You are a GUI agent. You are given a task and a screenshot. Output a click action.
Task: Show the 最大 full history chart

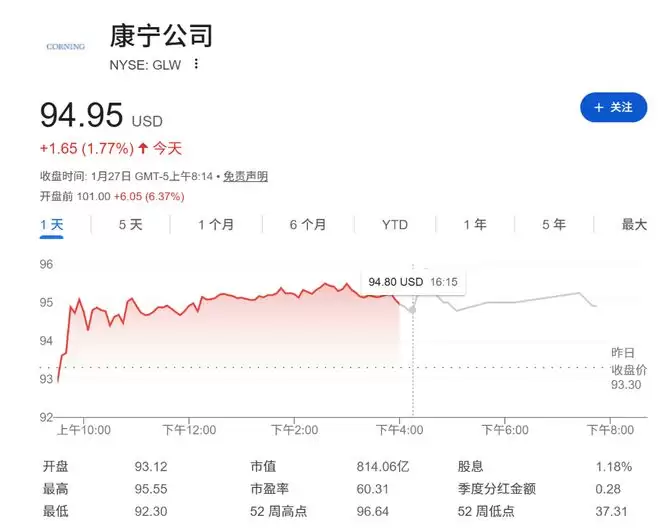[634, 225]
